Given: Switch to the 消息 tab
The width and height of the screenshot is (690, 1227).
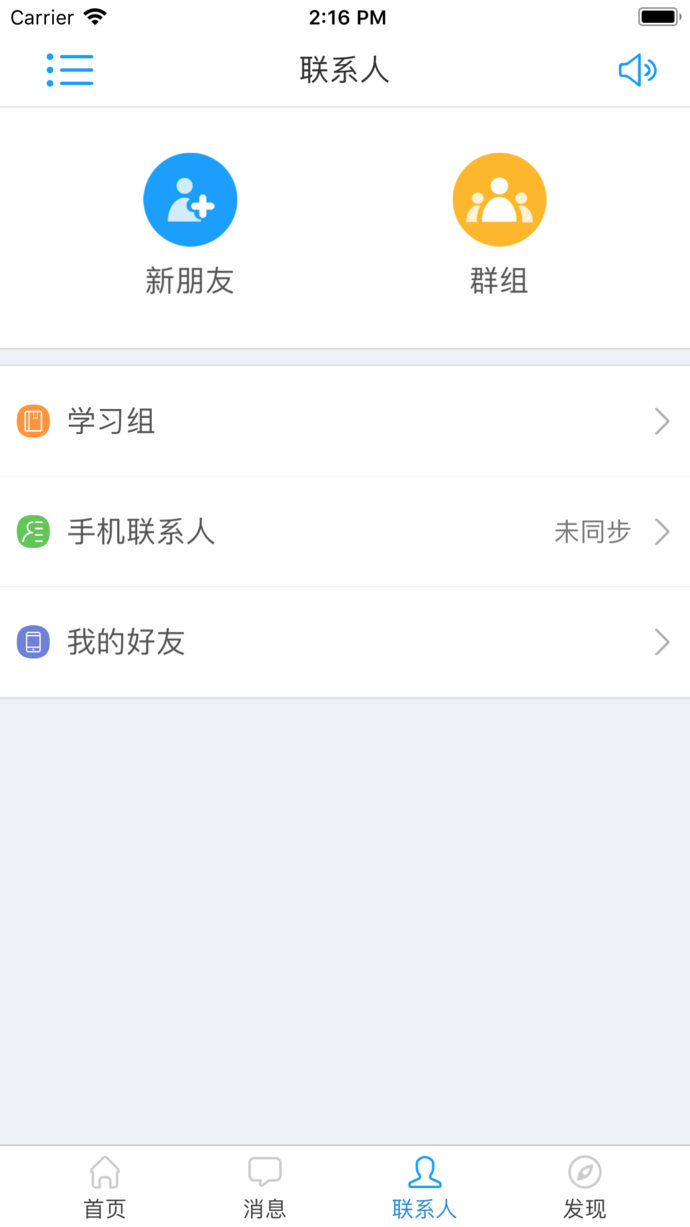Looking at the screenshot, I should coord(265,1187).
